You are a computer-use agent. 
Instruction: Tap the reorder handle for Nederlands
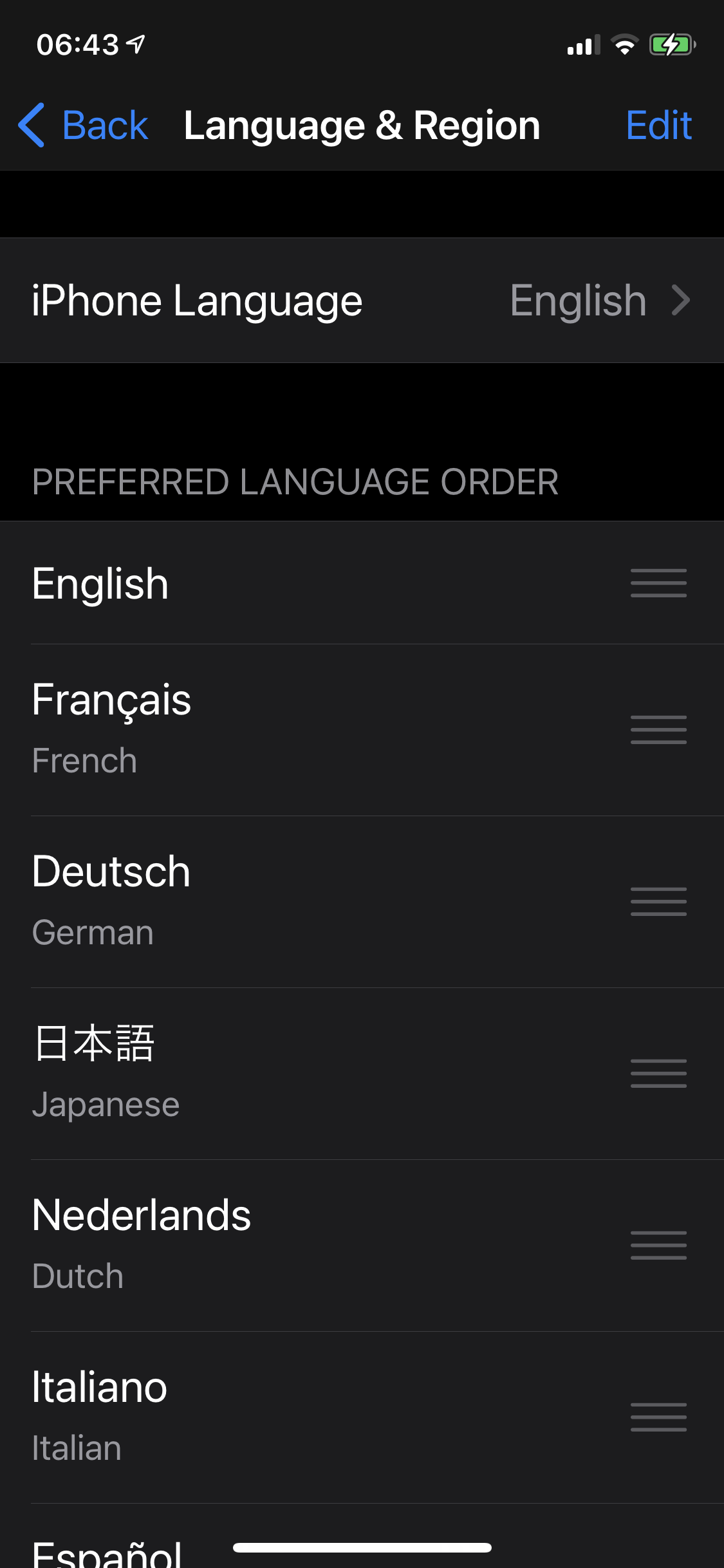tap(658, 1246)
